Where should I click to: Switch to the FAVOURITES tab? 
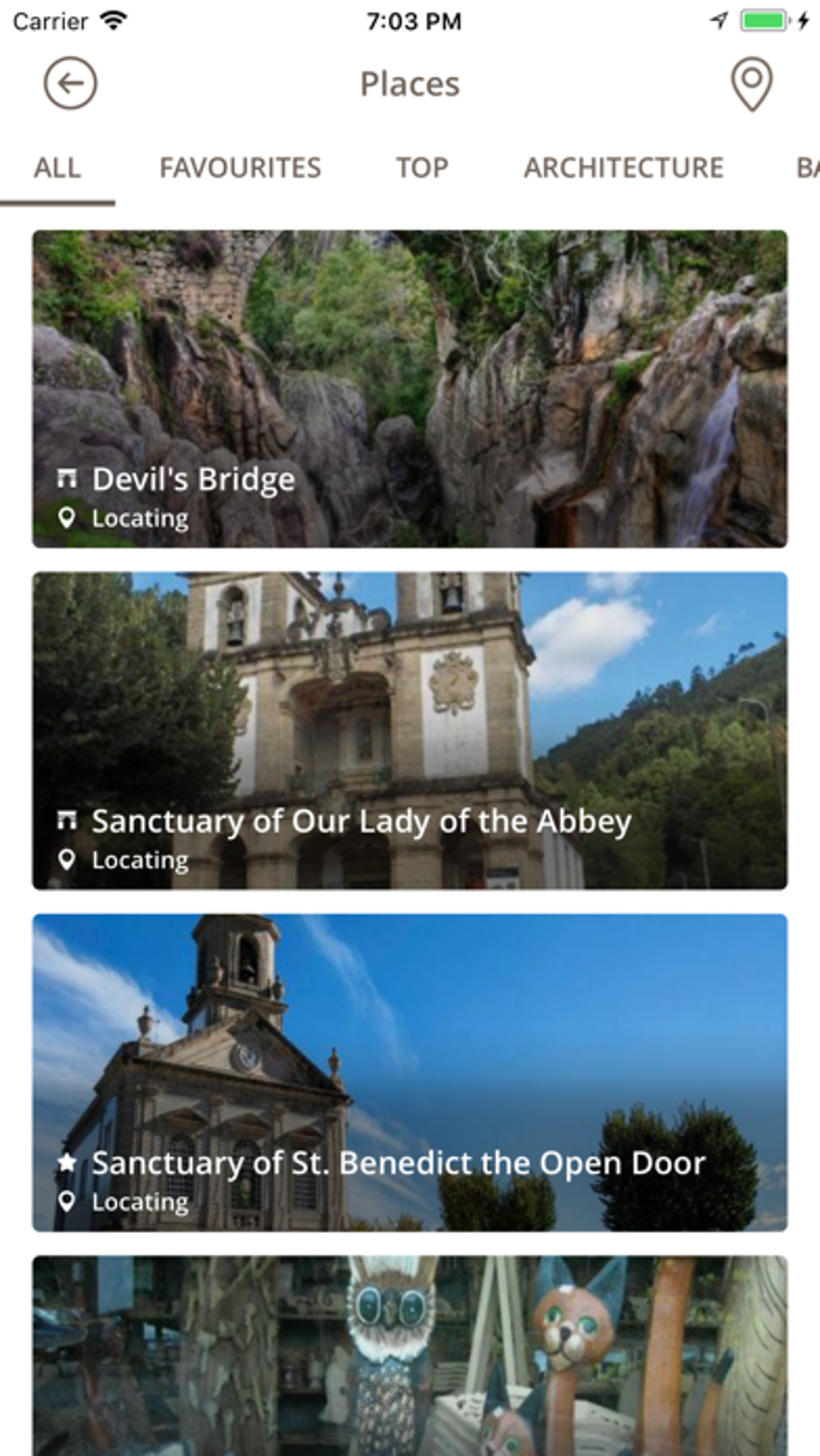click(x=240, y=168)
